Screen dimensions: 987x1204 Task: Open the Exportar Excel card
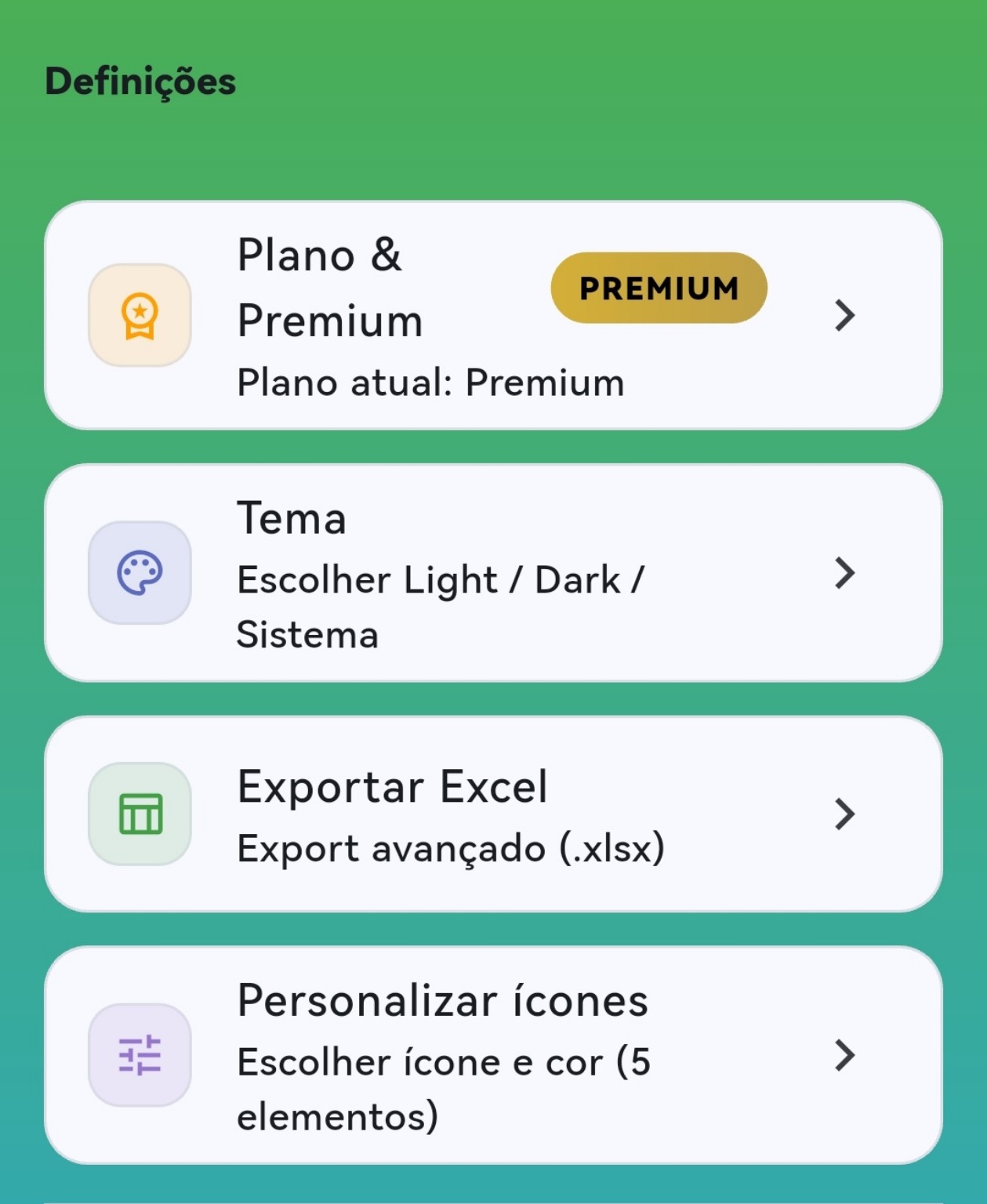pos(493,814)
